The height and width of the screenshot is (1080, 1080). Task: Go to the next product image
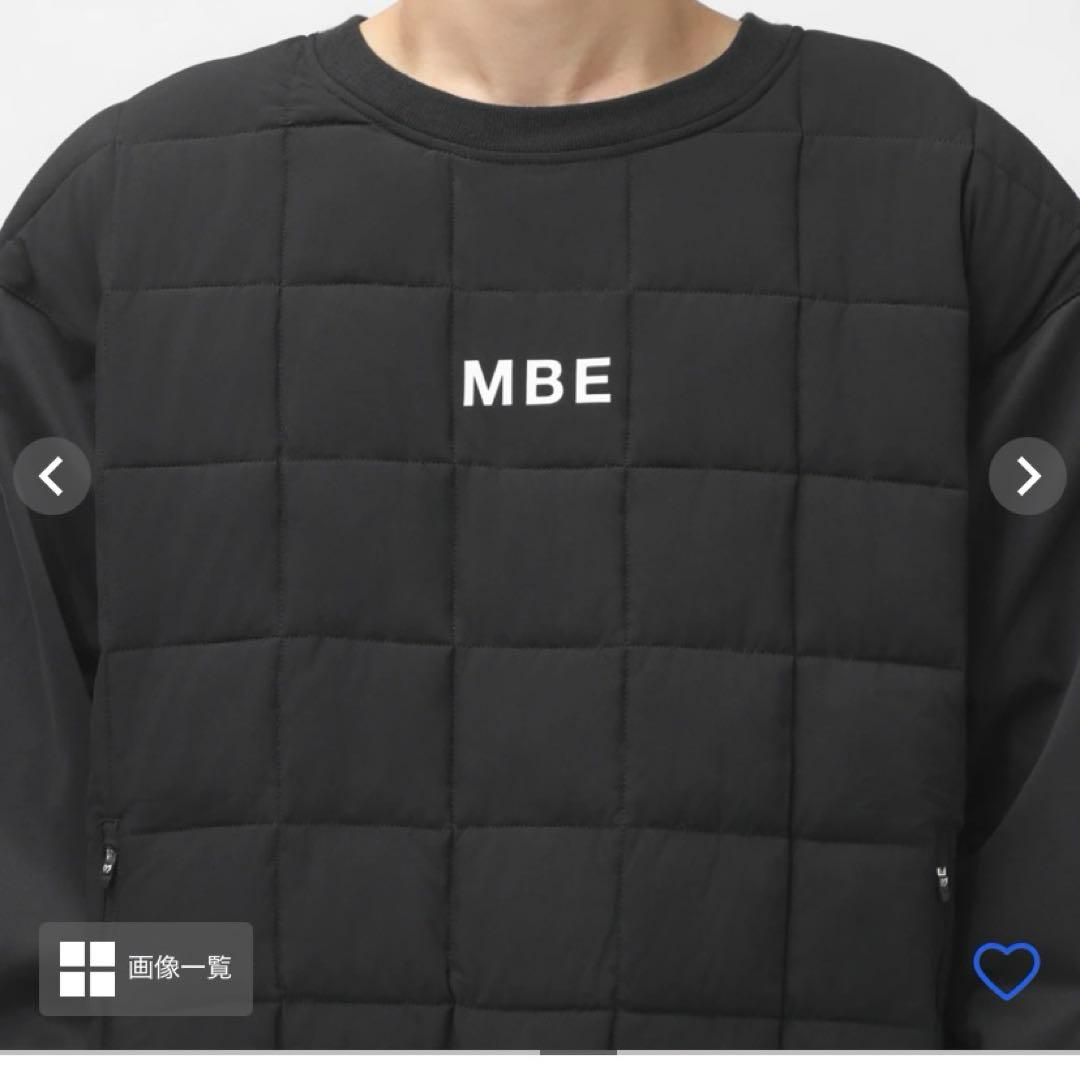coord(1027,476)
